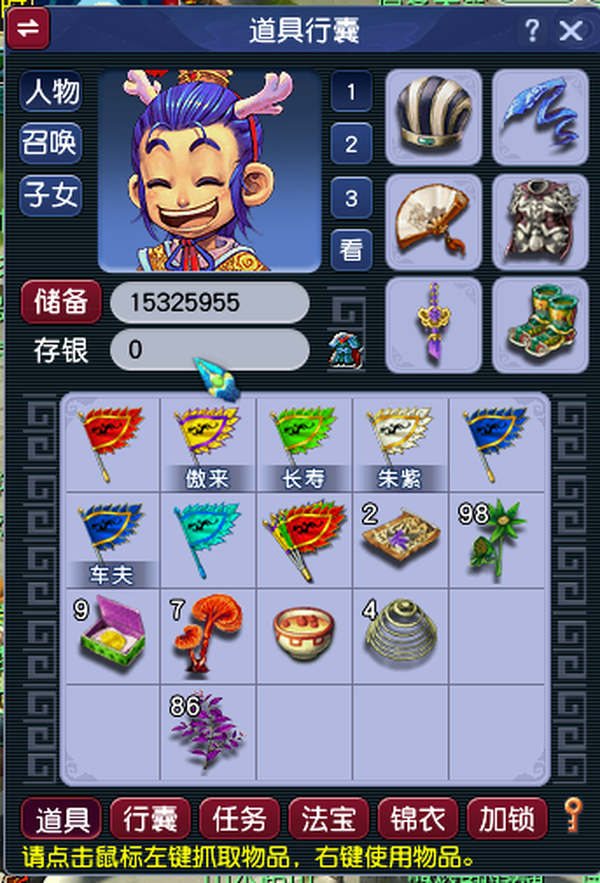This screenshot has height=883, width=600.
Task: Switch to the 子女 children view
Action: click(x=50, y=194)
